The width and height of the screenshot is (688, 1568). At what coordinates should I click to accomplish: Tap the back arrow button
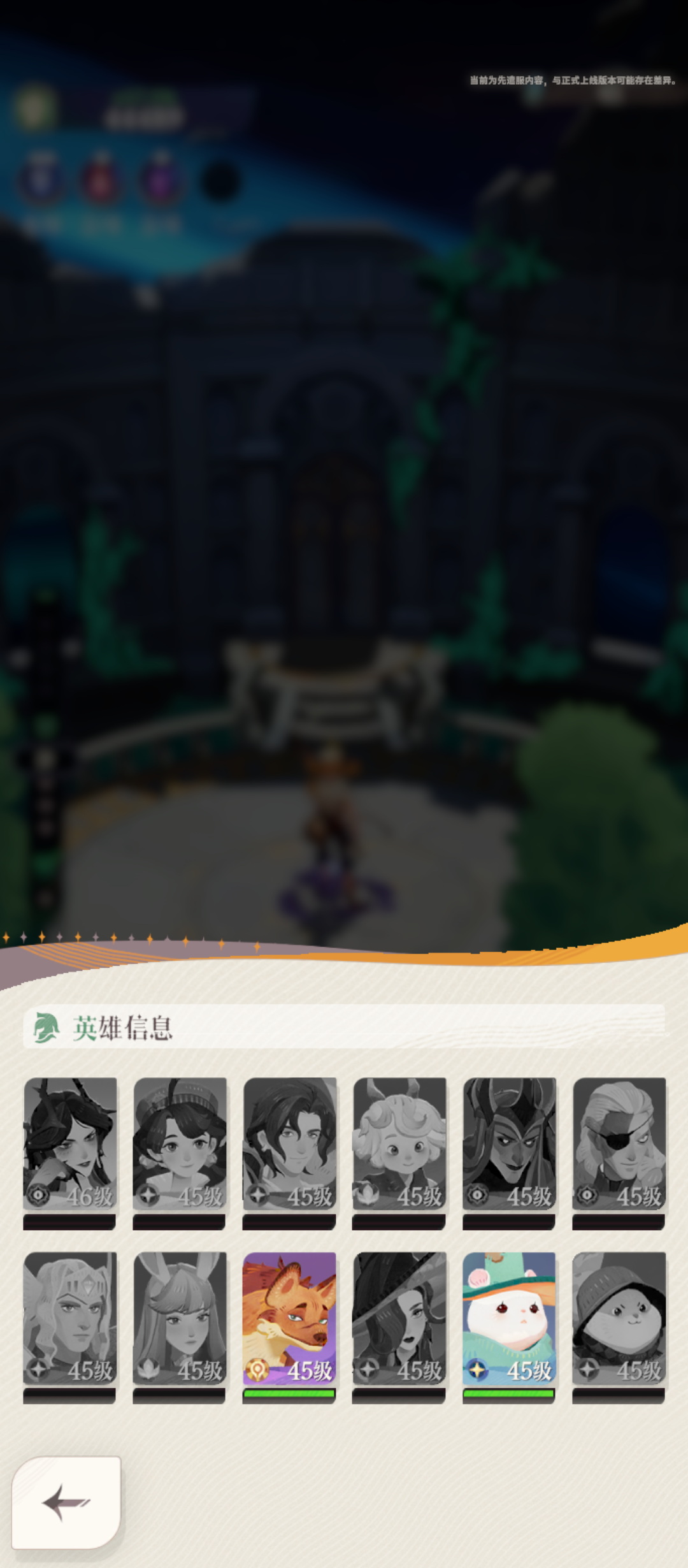[66, 1502]
